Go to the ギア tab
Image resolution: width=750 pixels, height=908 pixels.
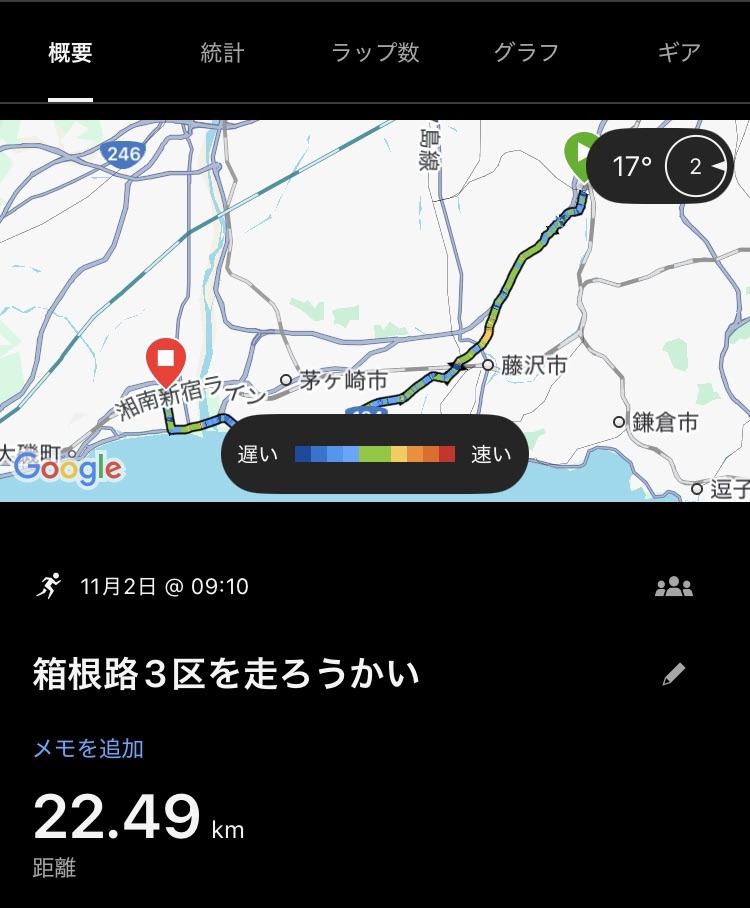(679, 53)
